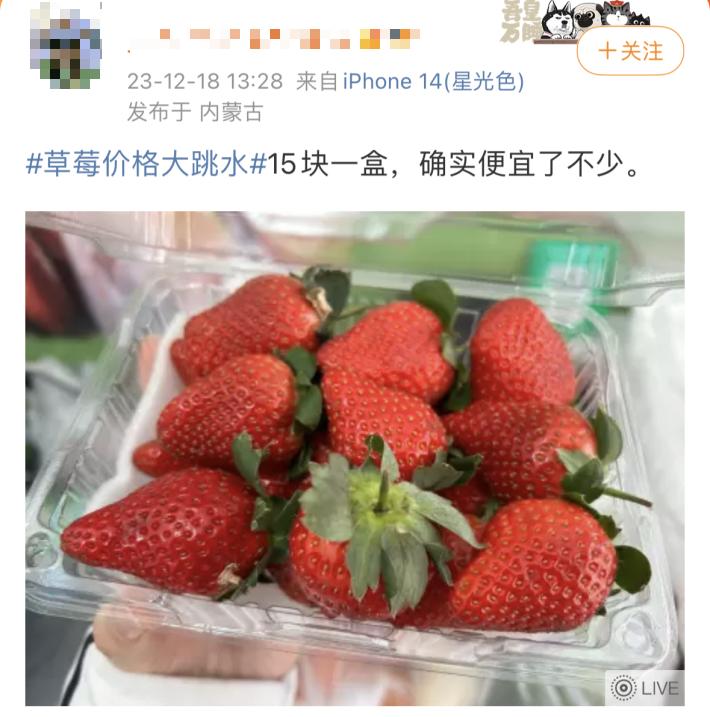This screenshot has width=710, height=717.
Task: Open the poster's profile avatar
Action: pyautogui.click(x=65, y=47)
